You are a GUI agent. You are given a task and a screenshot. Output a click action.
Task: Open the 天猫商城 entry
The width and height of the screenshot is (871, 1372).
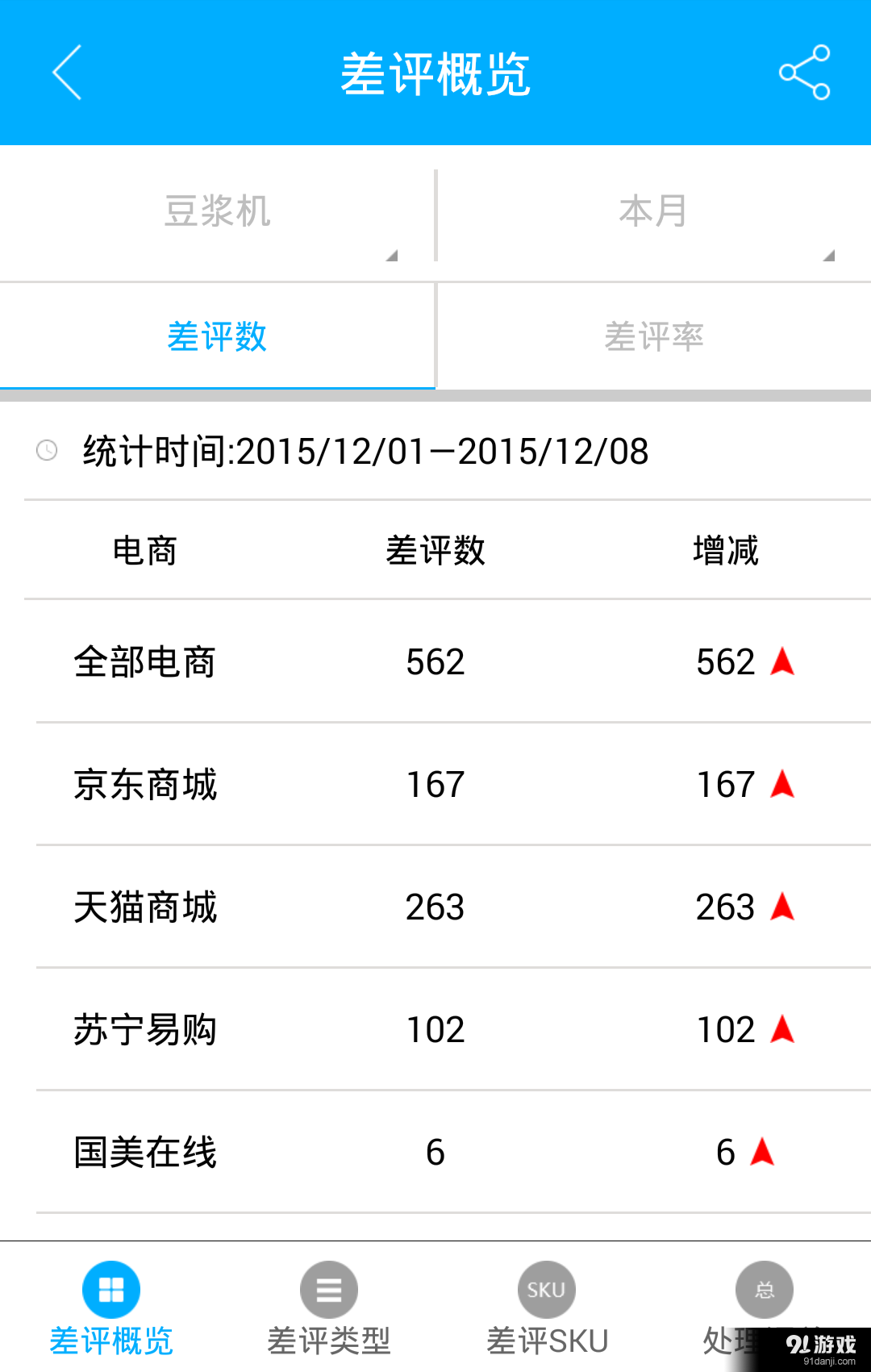coord(145,906)
